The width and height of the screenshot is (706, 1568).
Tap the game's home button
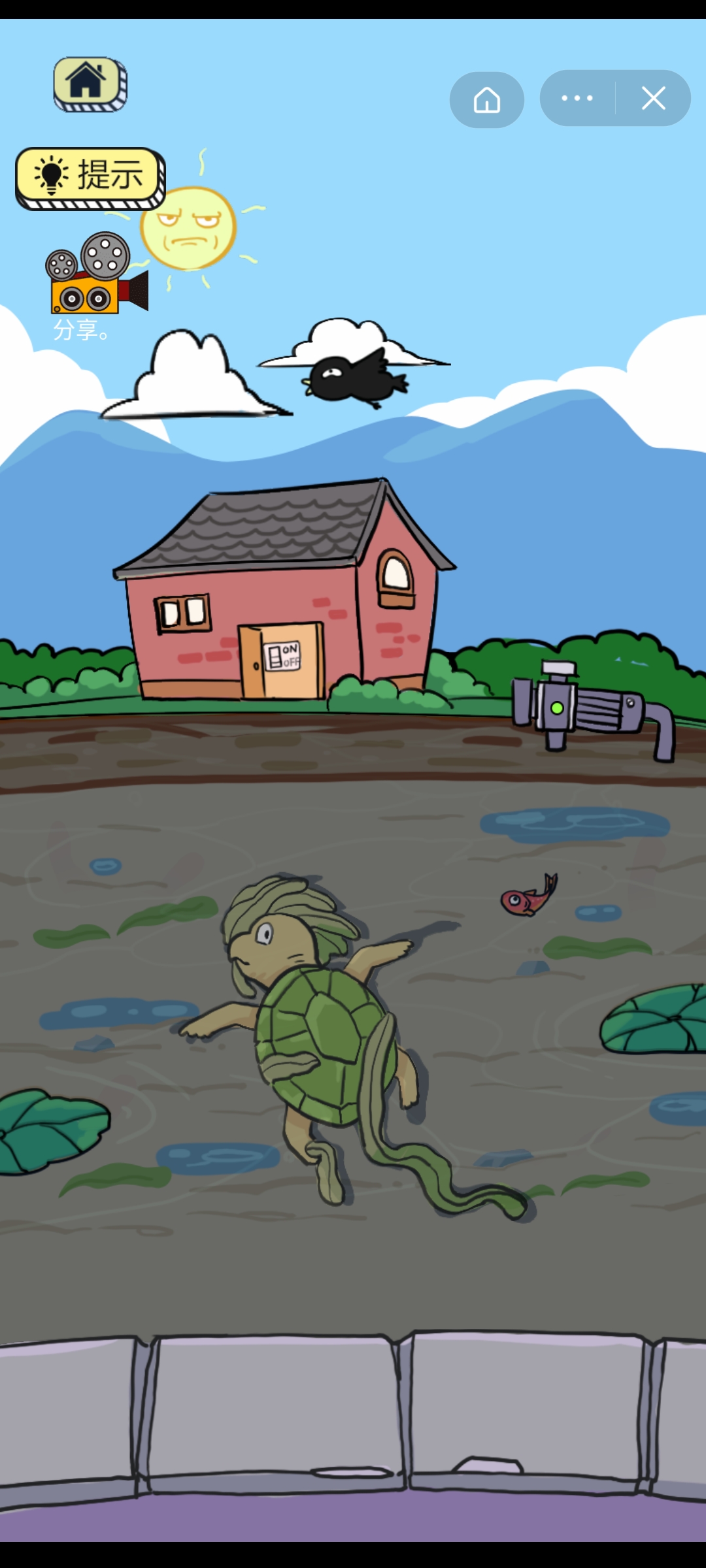coord(90,84)
